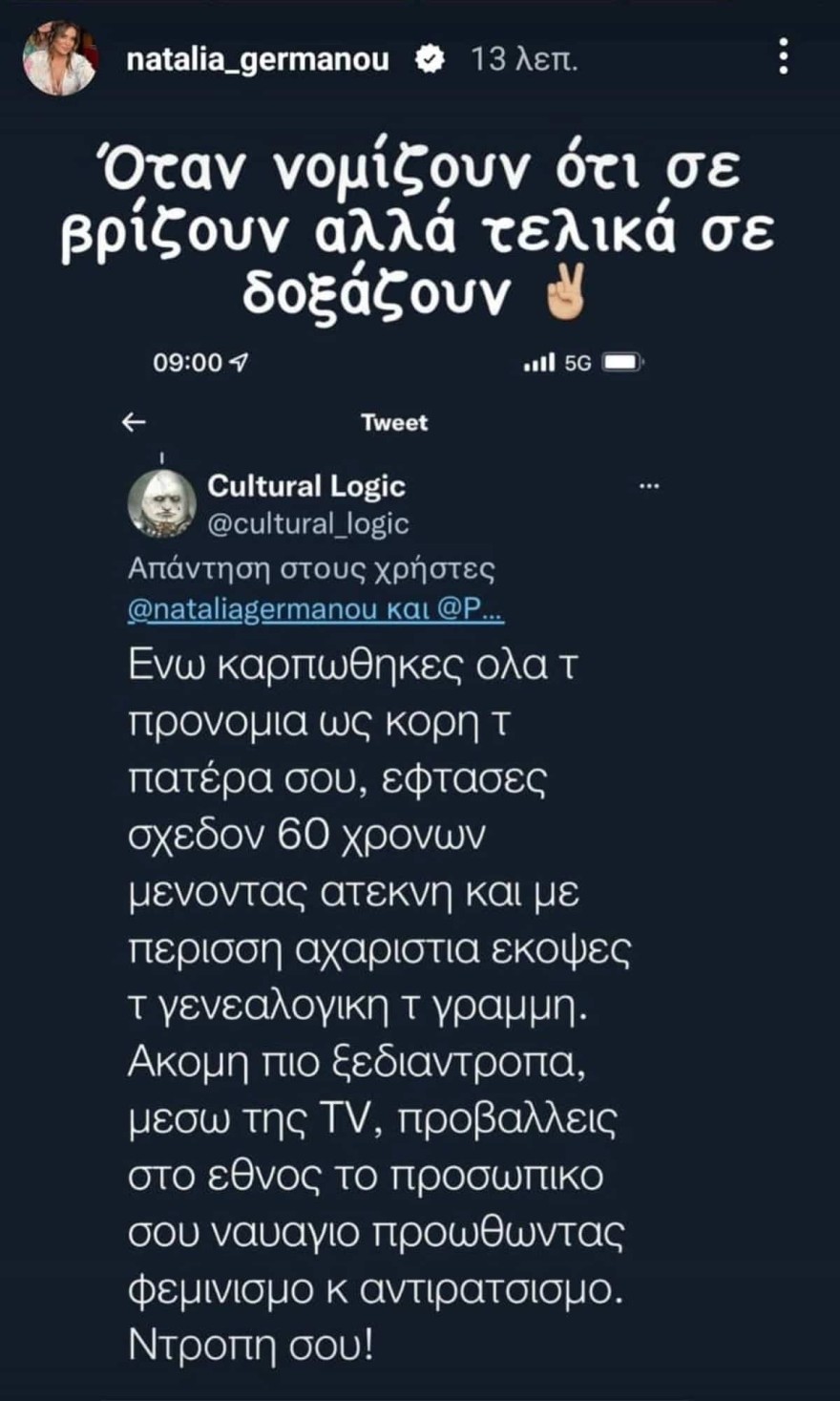This screenshot has height=1401, width=840.
Task: Open the story's three-dot options menu
Action: (x=783, y=57)
